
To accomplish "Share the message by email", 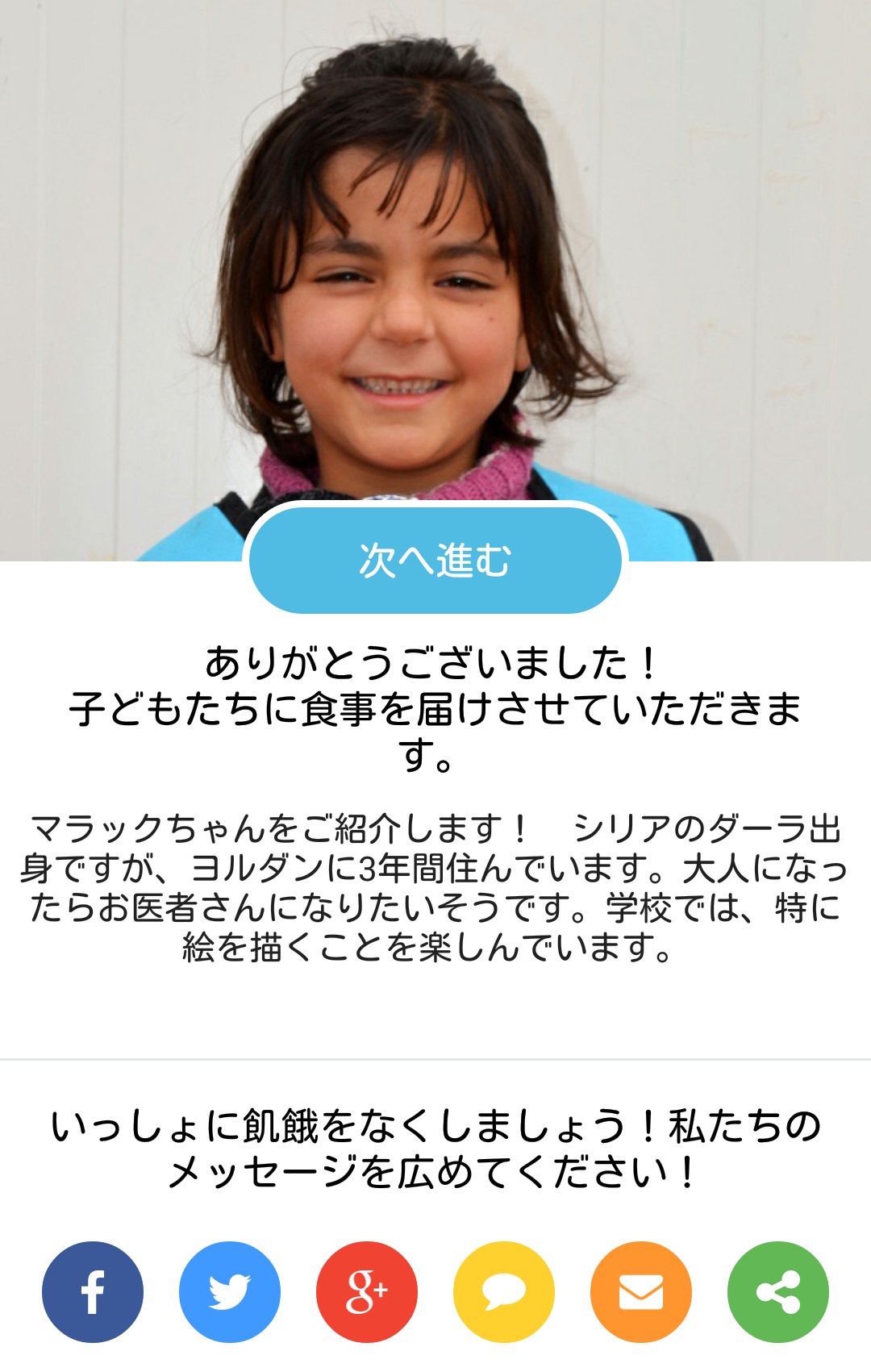I will point(641,1291).
